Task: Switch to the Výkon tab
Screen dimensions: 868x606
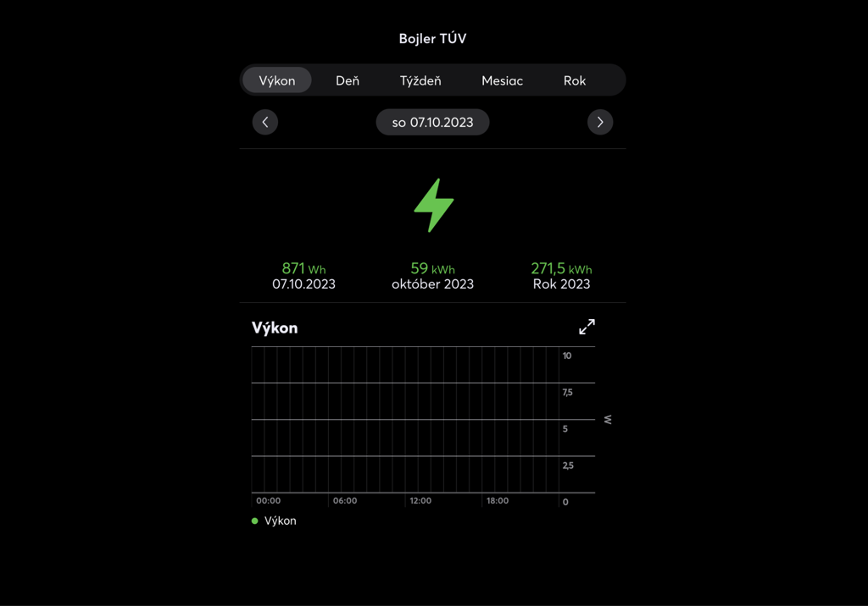Action: click(x=277, y=80)
